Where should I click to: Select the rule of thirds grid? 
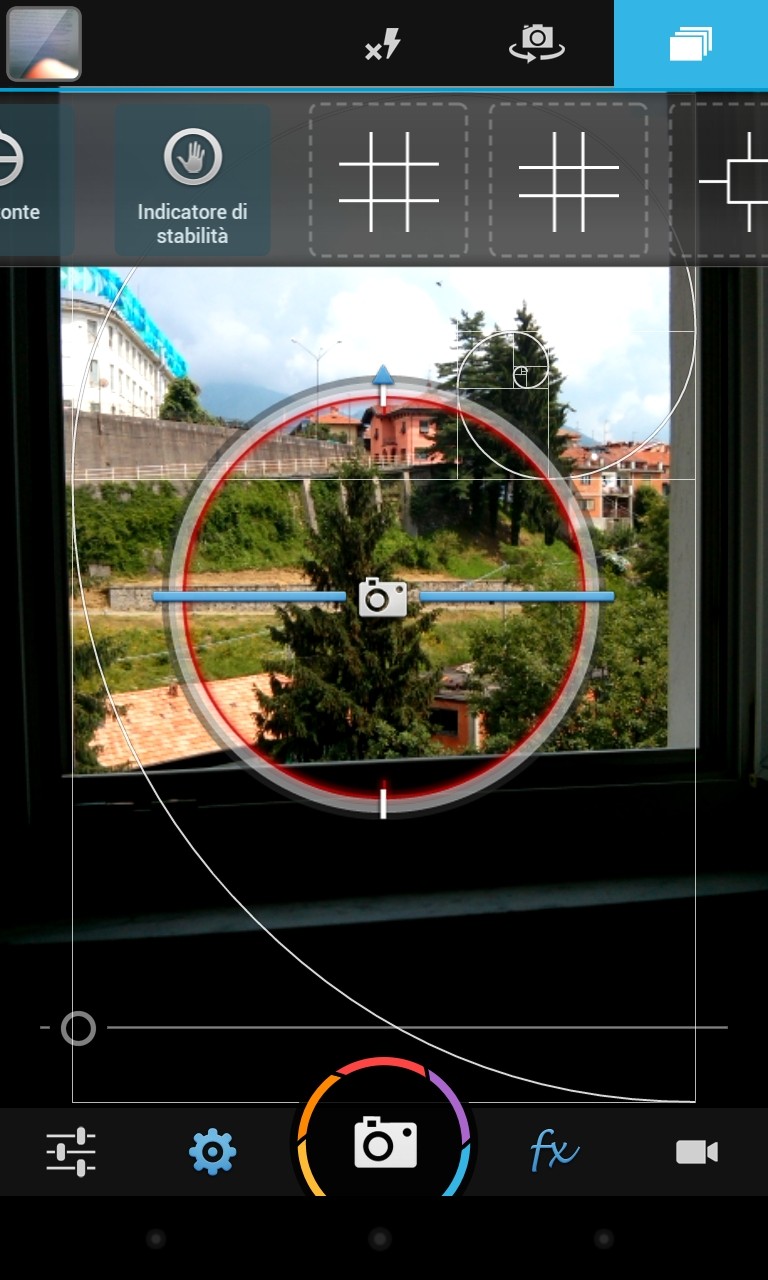[388, 181]
